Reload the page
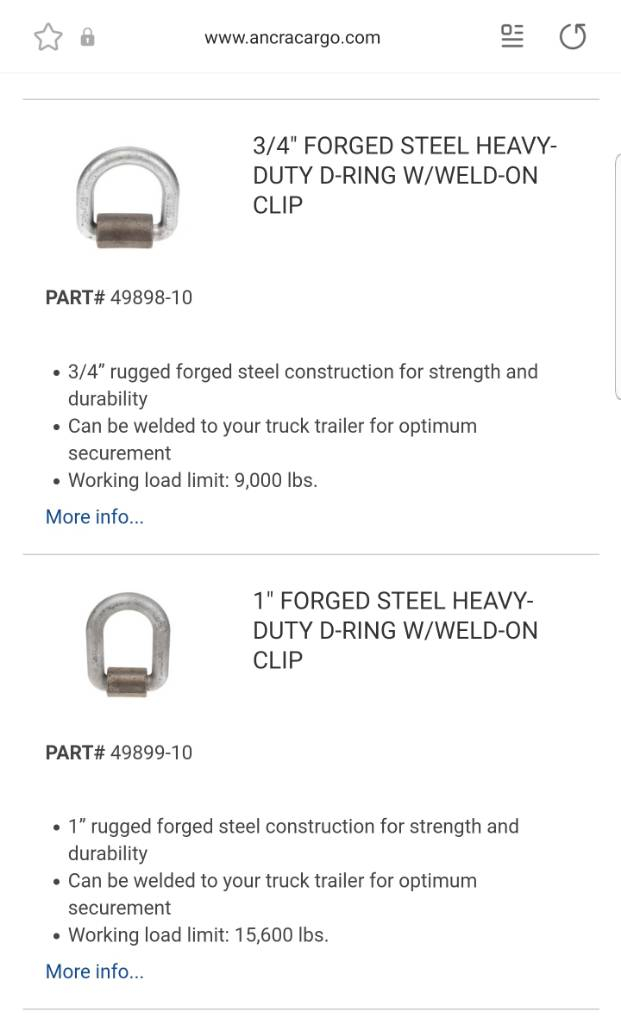Viewport: 621px width, 1024px height. pos(572,38)
